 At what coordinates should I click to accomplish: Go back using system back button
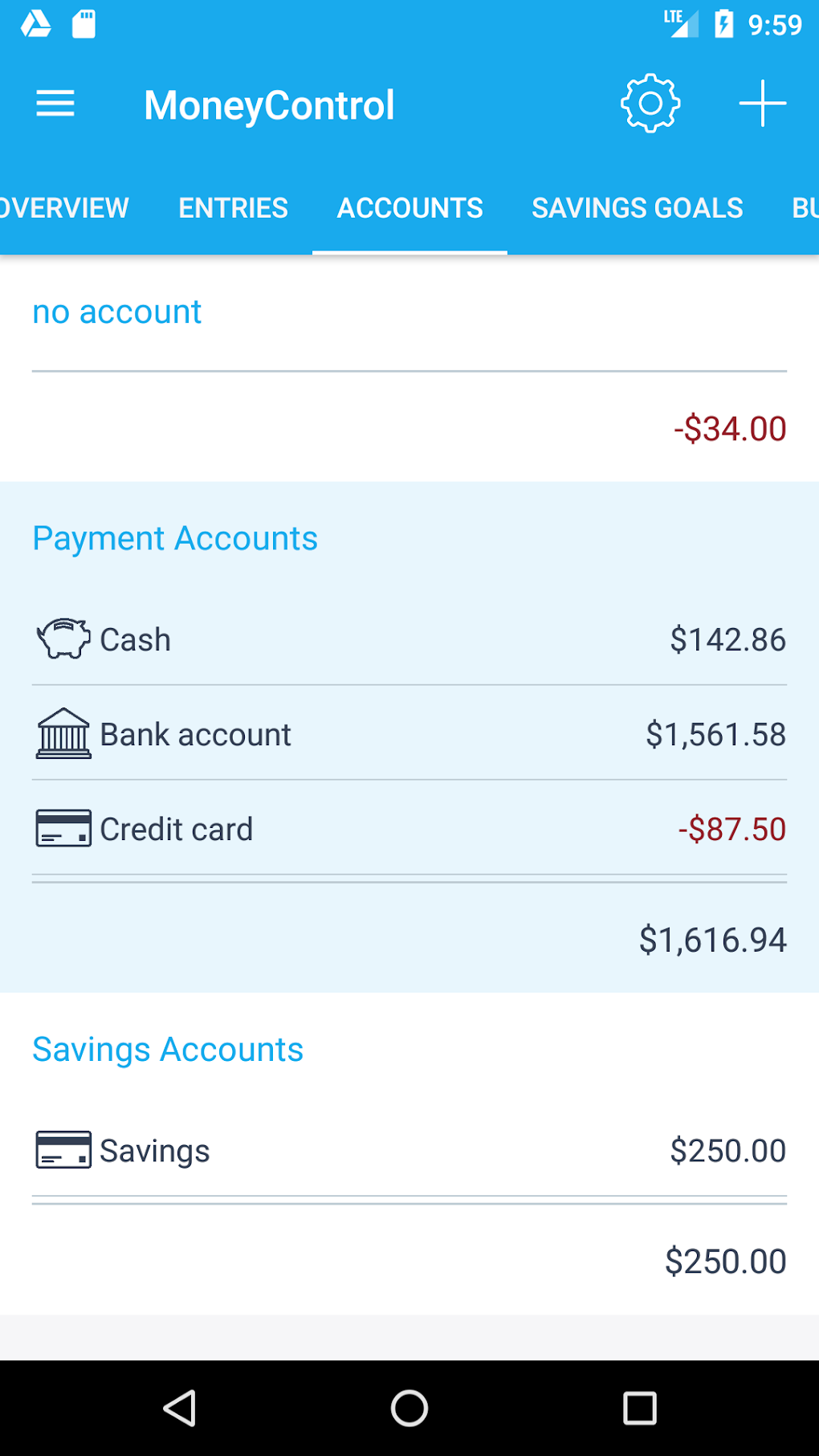coord(180,1408)
